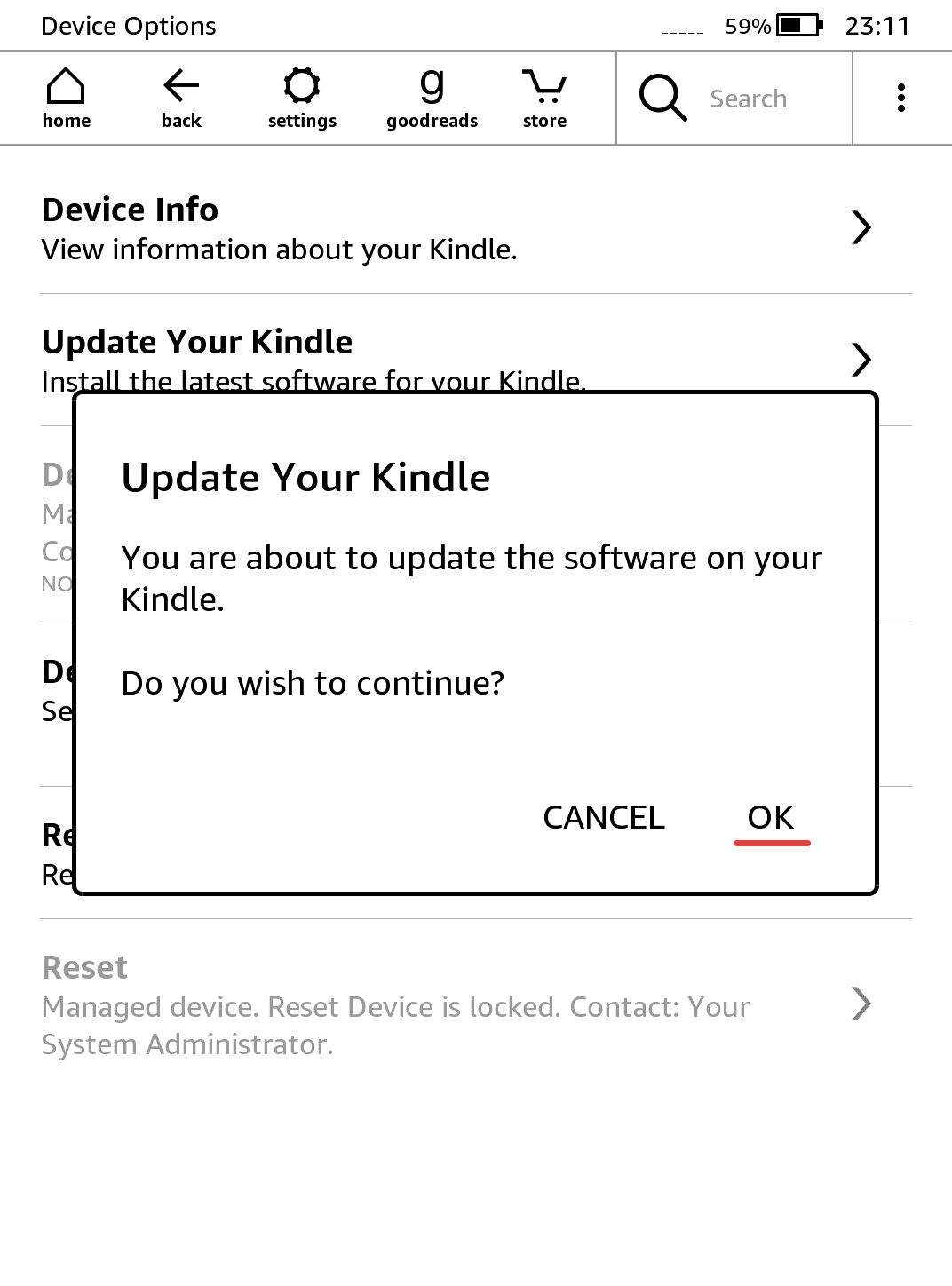This screenshot has width=952, height=1286.
Task: Tap the back arrow
Action: (x=181, y=99)
